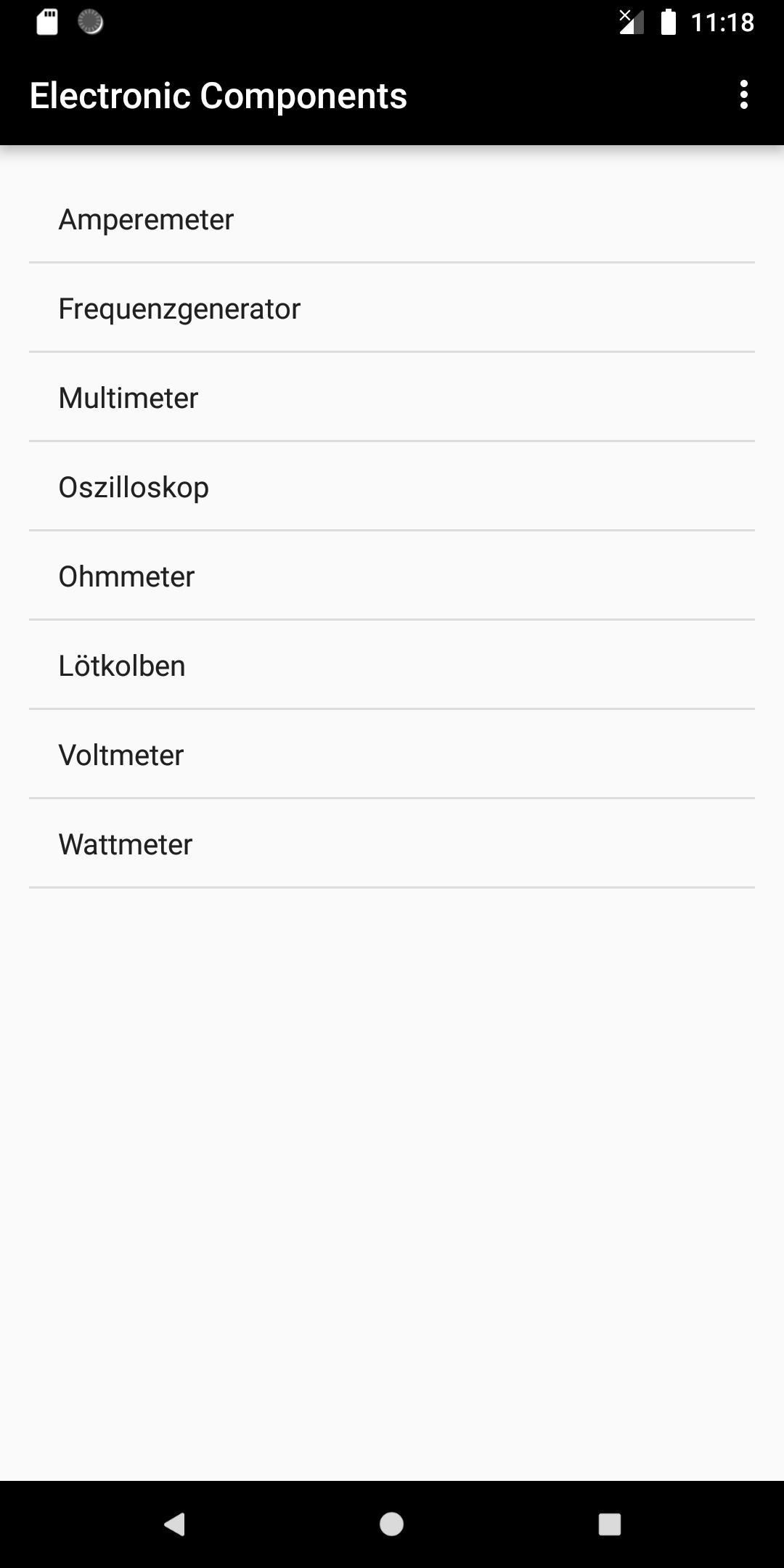Choose Ohmmeter in the list
Screen dimensions: 784x1568
[392, 576]
